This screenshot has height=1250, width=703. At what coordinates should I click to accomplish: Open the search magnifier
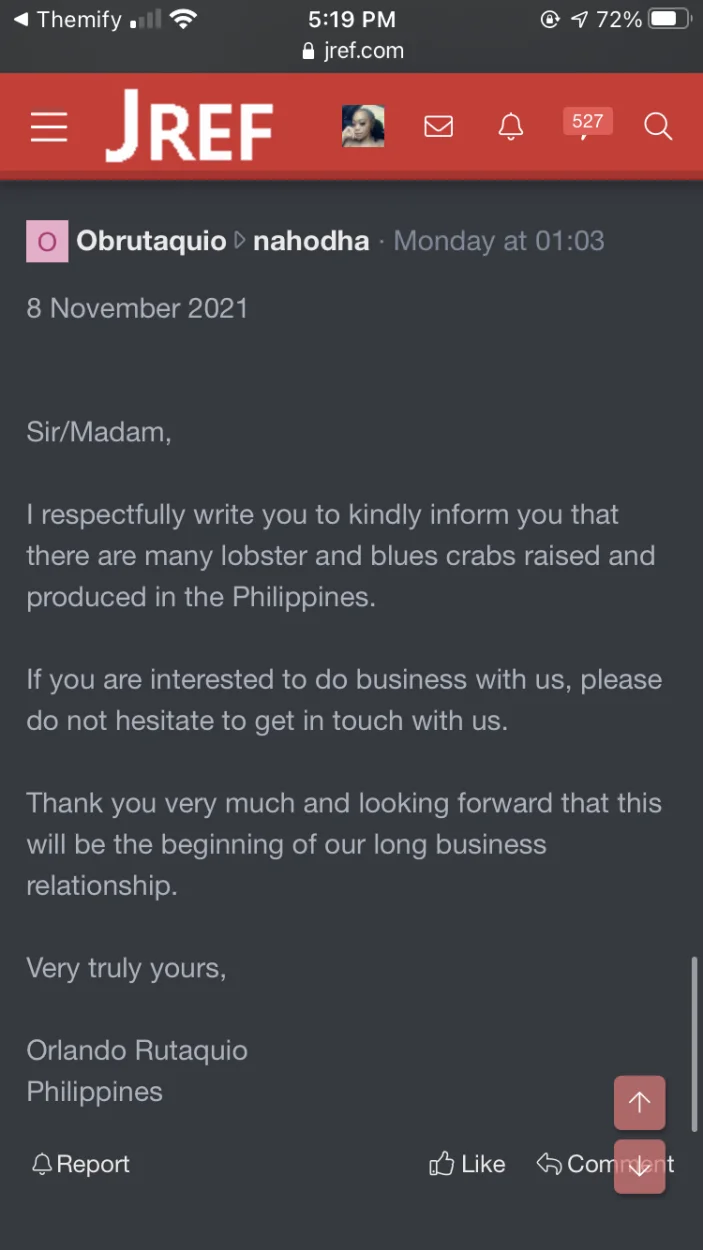click(658, 127)
